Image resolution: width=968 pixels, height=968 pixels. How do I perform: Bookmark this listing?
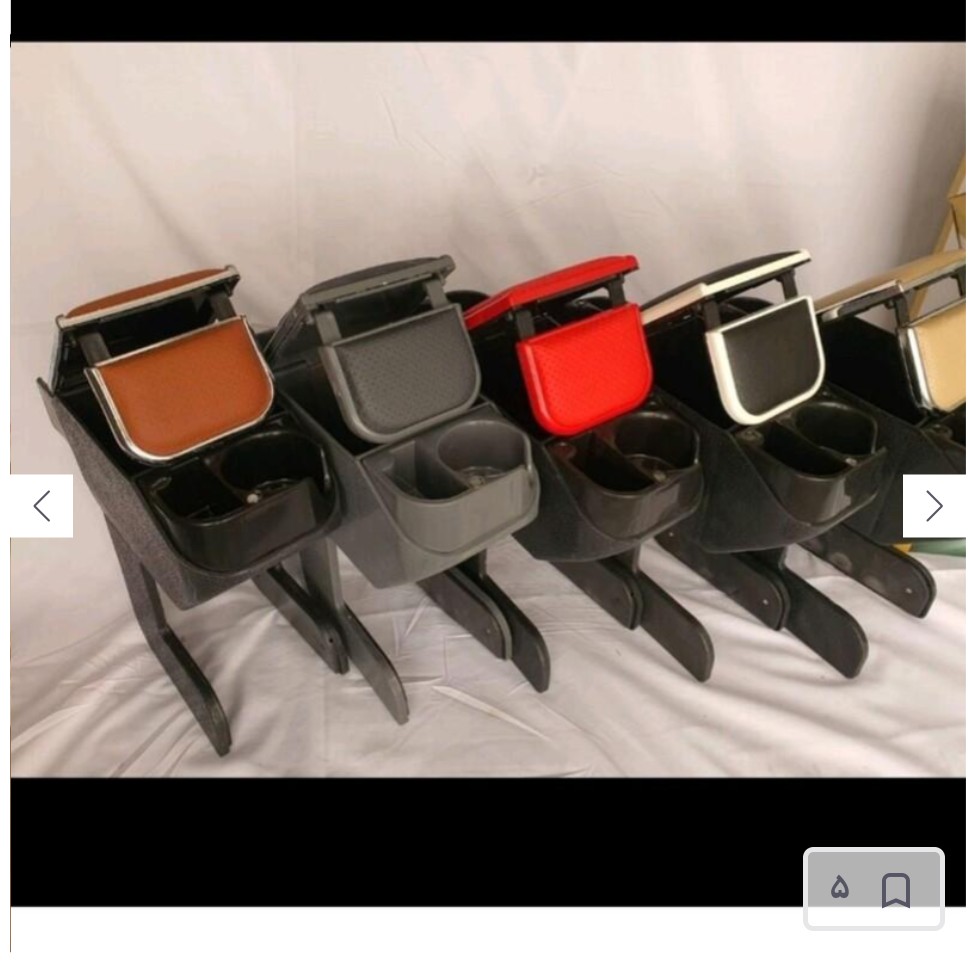pyautogui.click(x=895, y=889)
